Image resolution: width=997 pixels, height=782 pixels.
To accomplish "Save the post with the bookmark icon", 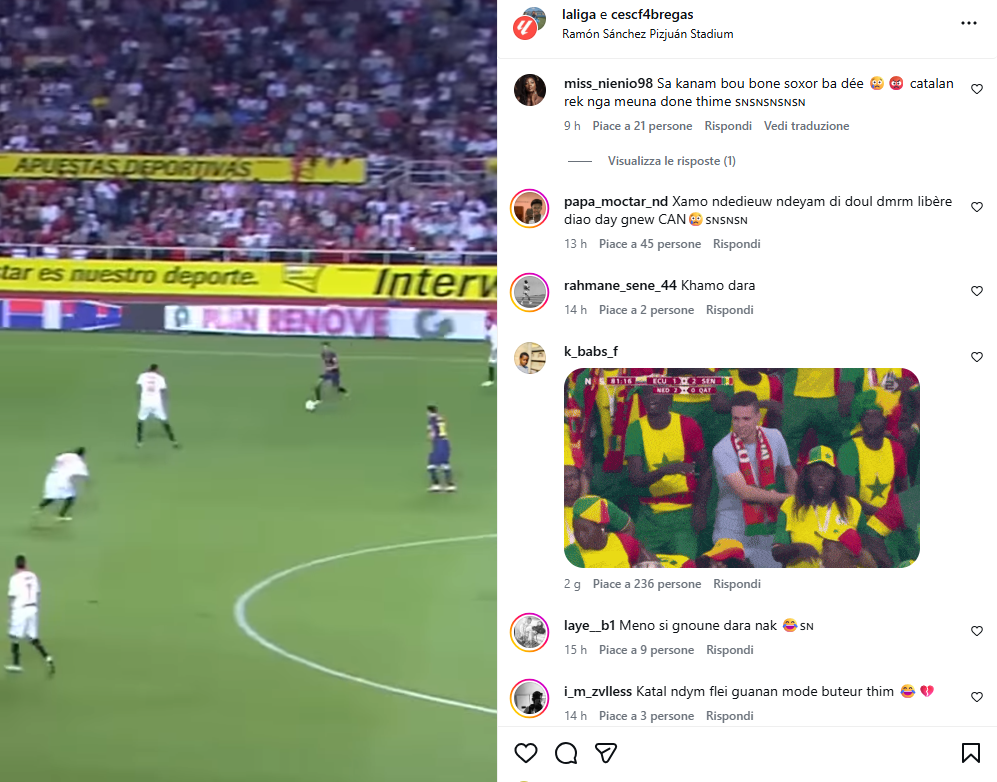I will point(970,752).
